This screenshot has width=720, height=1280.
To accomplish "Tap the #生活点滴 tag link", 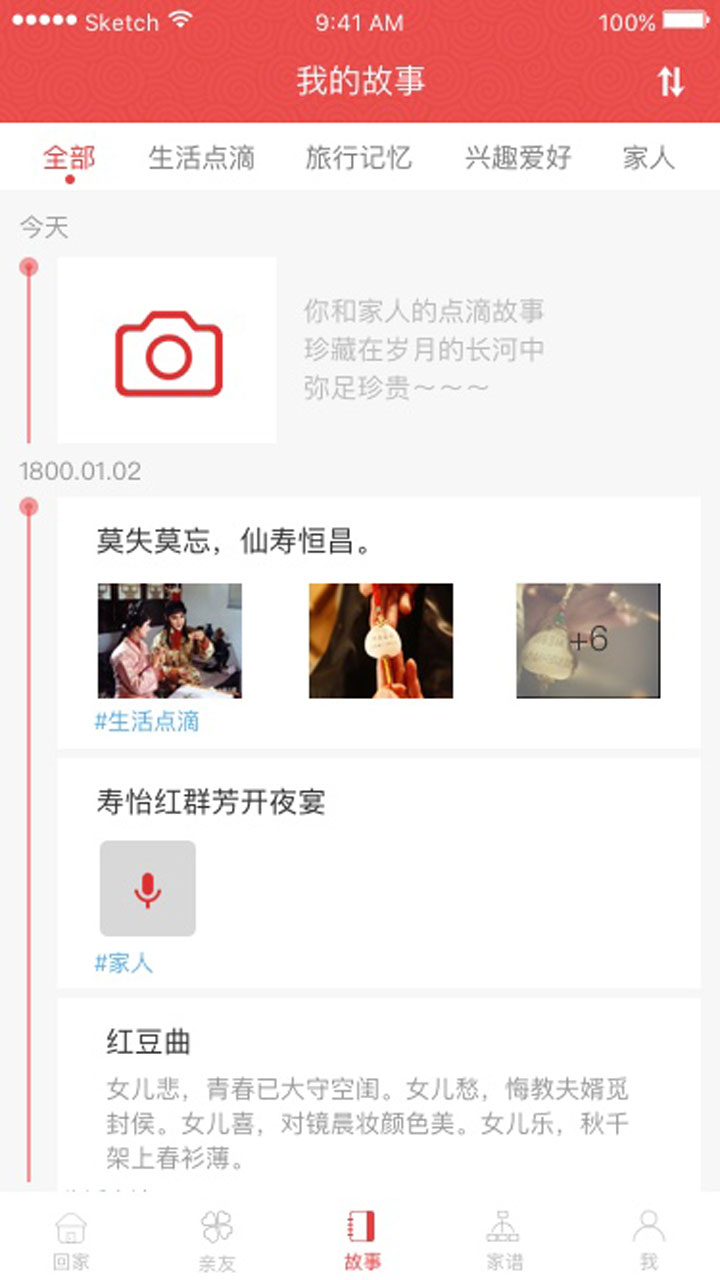I will click(147, 722).
